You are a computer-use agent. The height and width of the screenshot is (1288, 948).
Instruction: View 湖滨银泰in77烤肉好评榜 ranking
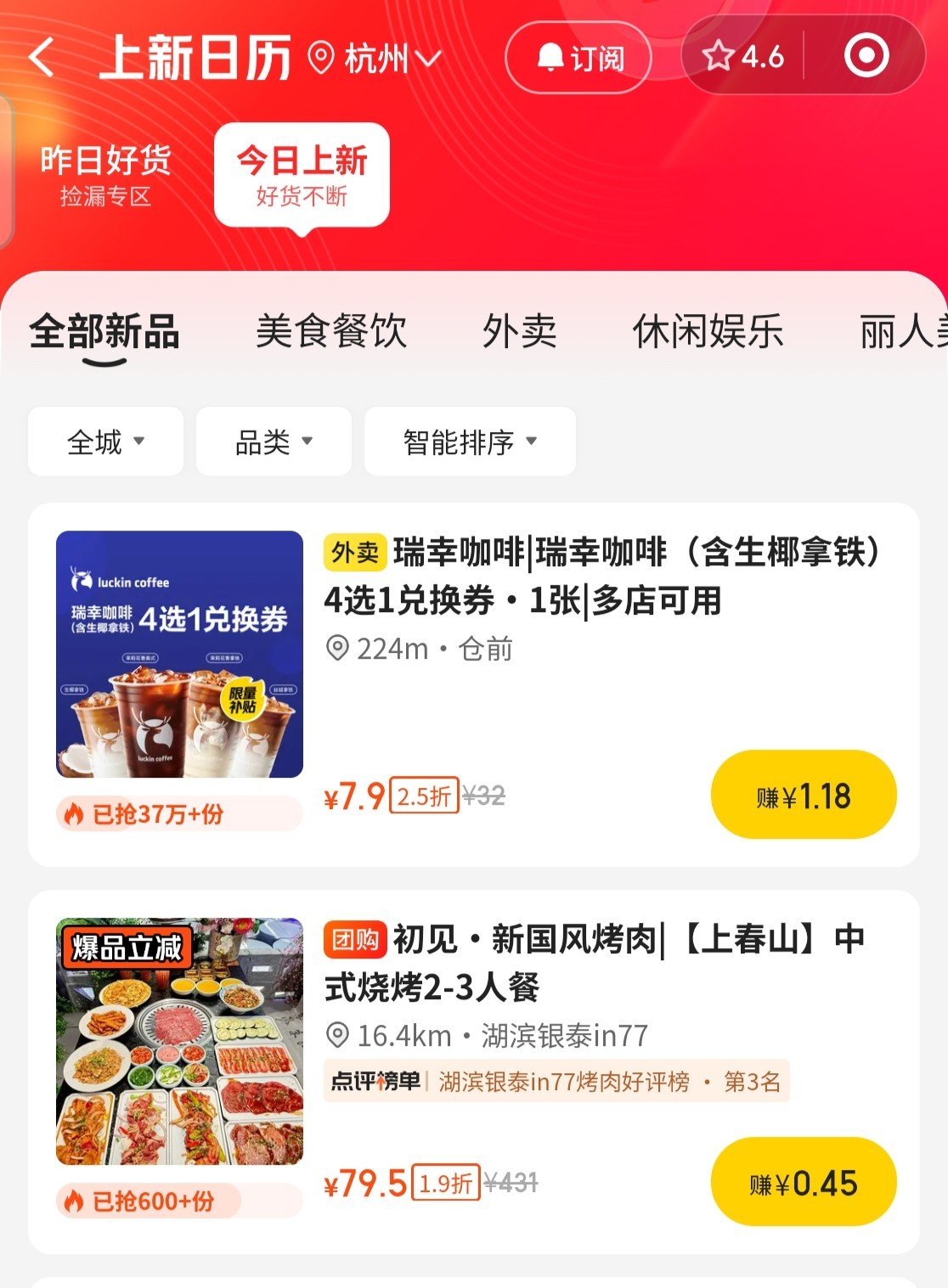[x=556, y=1082]
